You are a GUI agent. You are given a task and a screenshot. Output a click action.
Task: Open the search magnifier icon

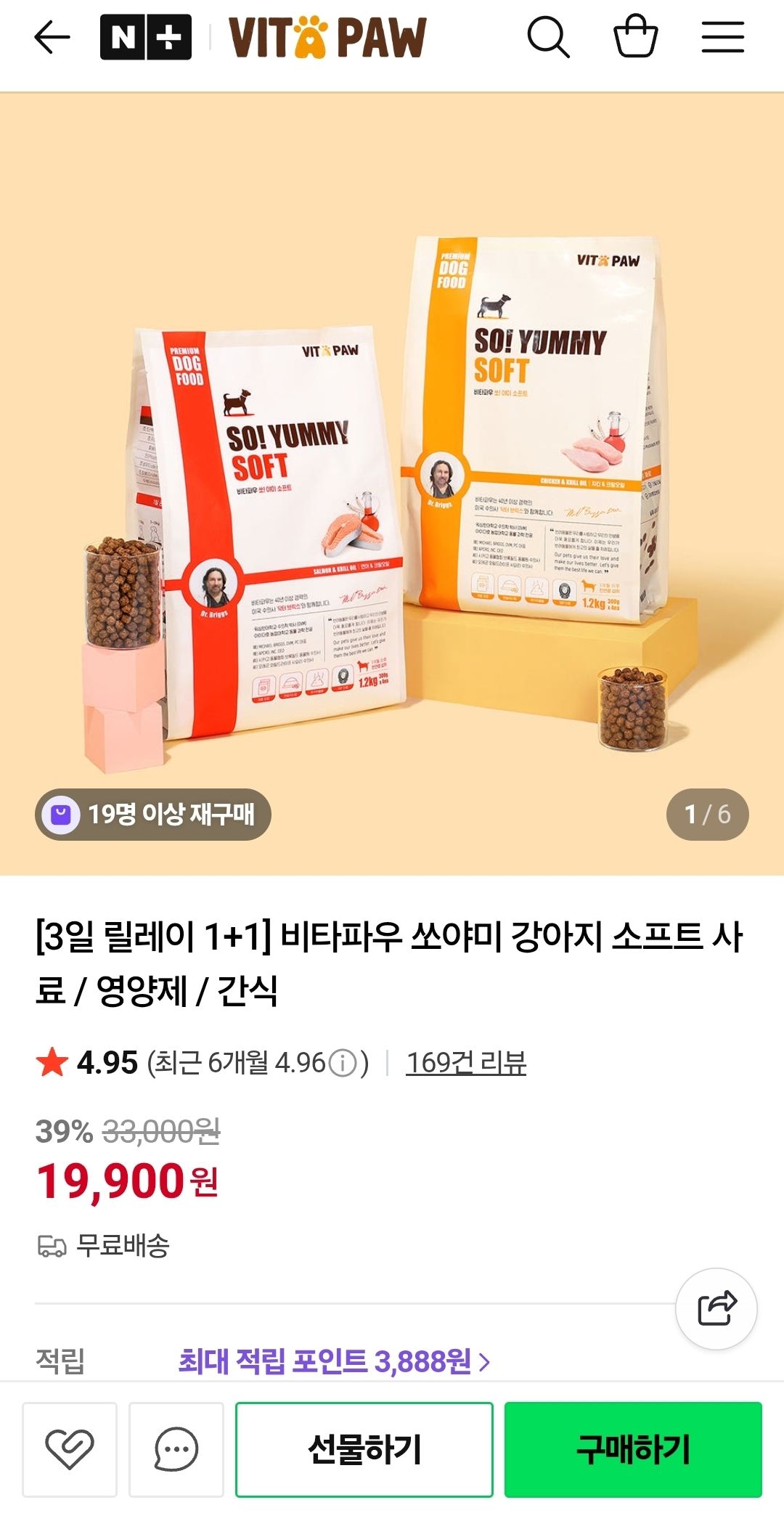tap(548, 37)
